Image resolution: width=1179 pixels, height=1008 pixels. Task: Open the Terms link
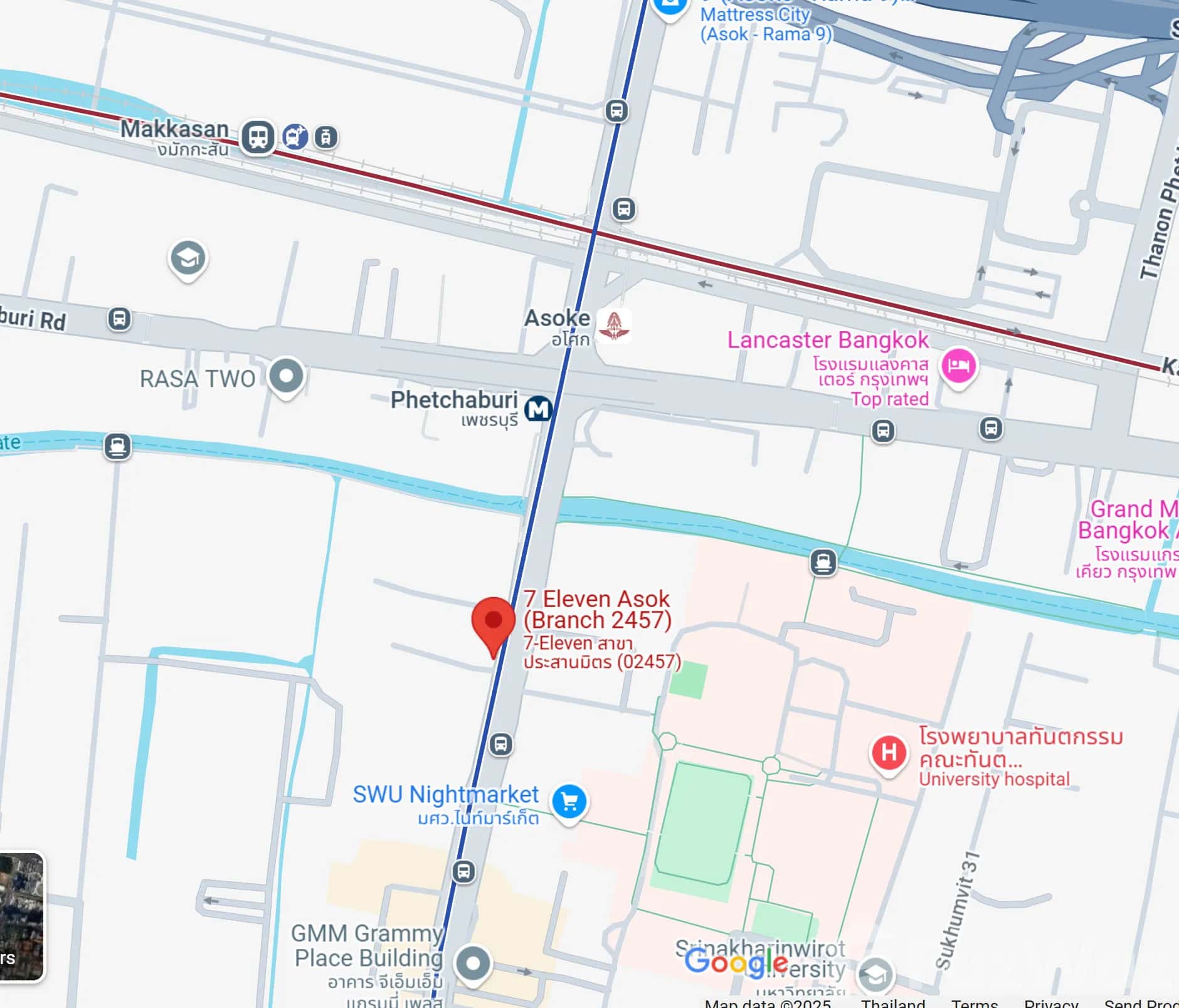pyautogui.click(x=974, y=1002)
